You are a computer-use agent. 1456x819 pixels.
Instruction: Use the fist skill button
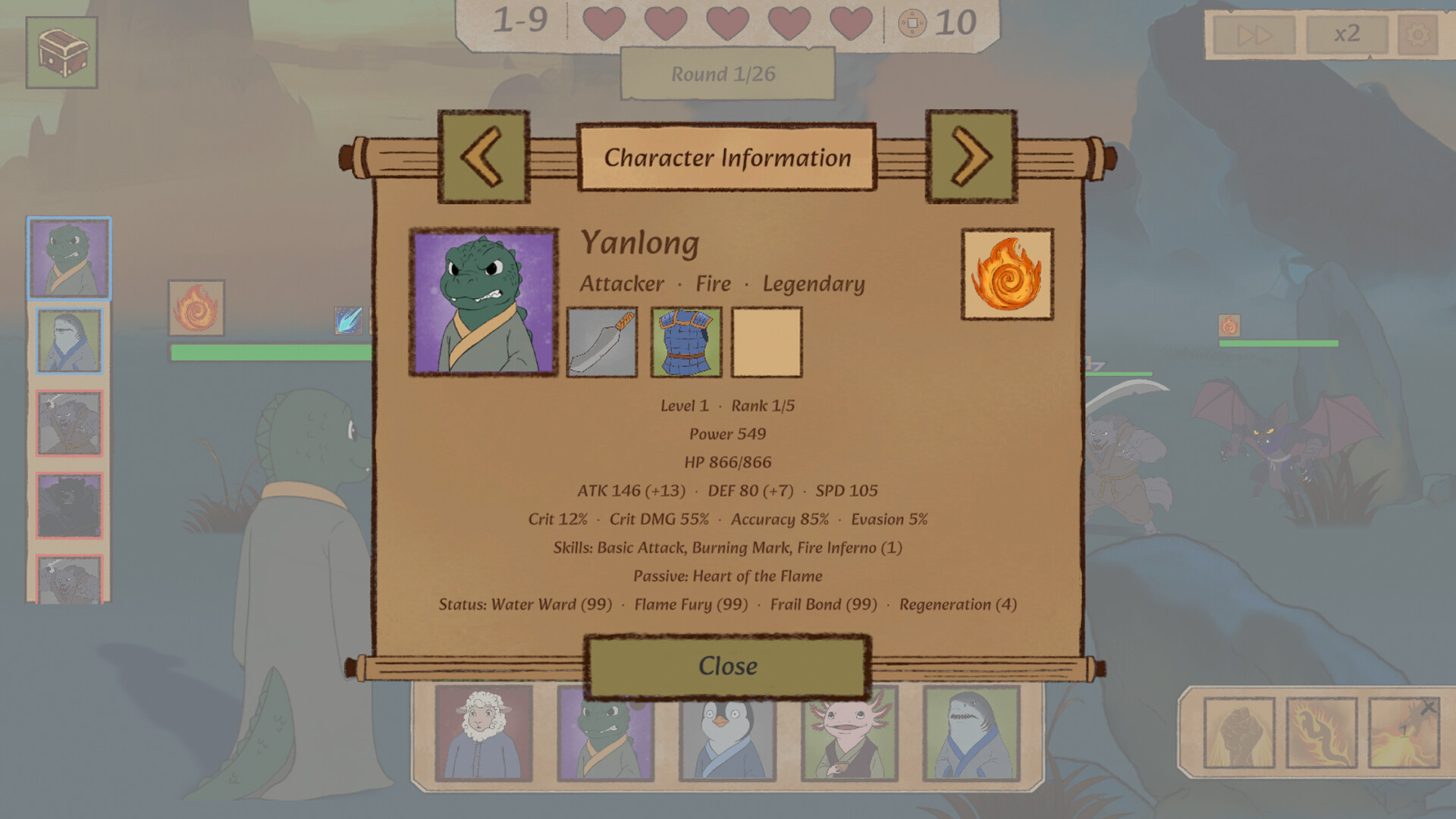1239,733
